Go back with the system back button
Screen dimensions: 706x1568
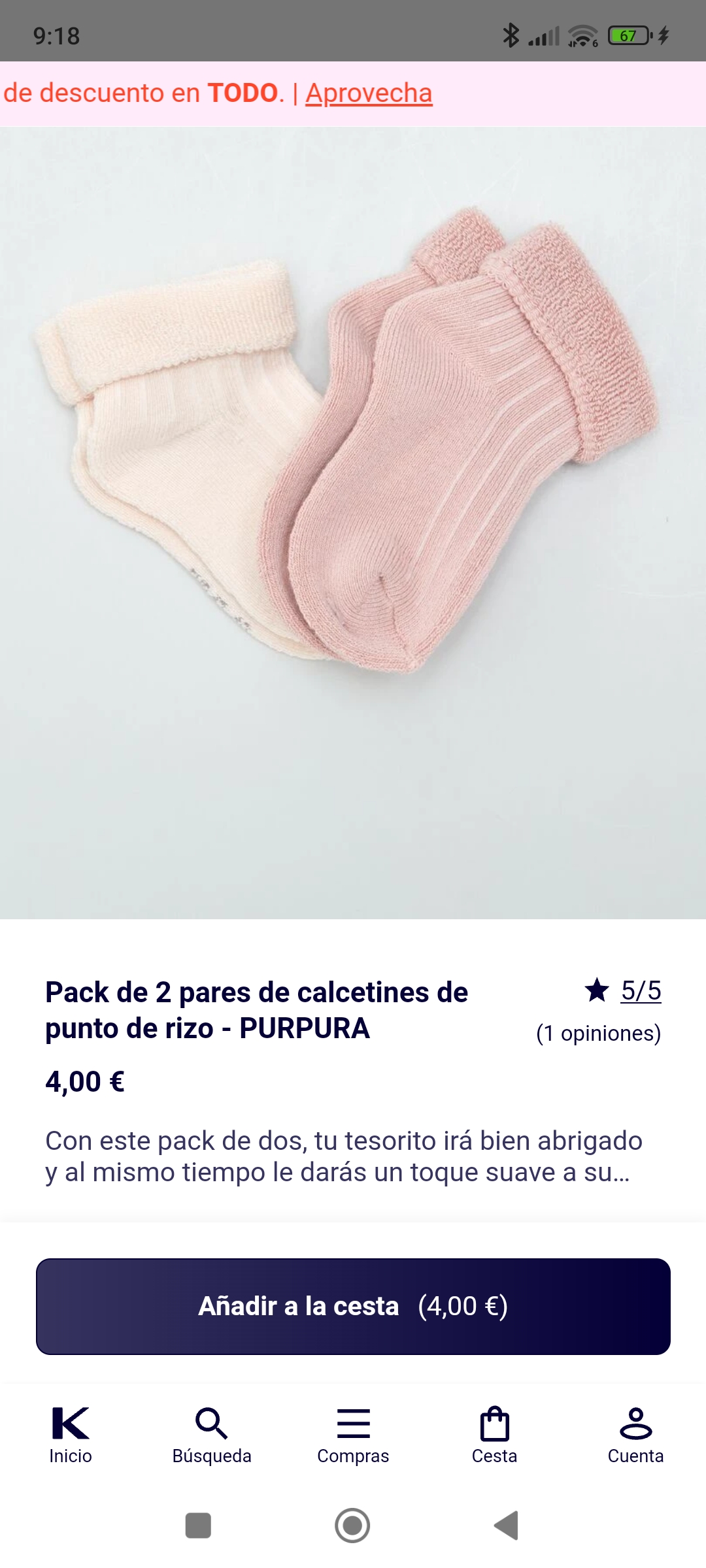coord(507,1526)
